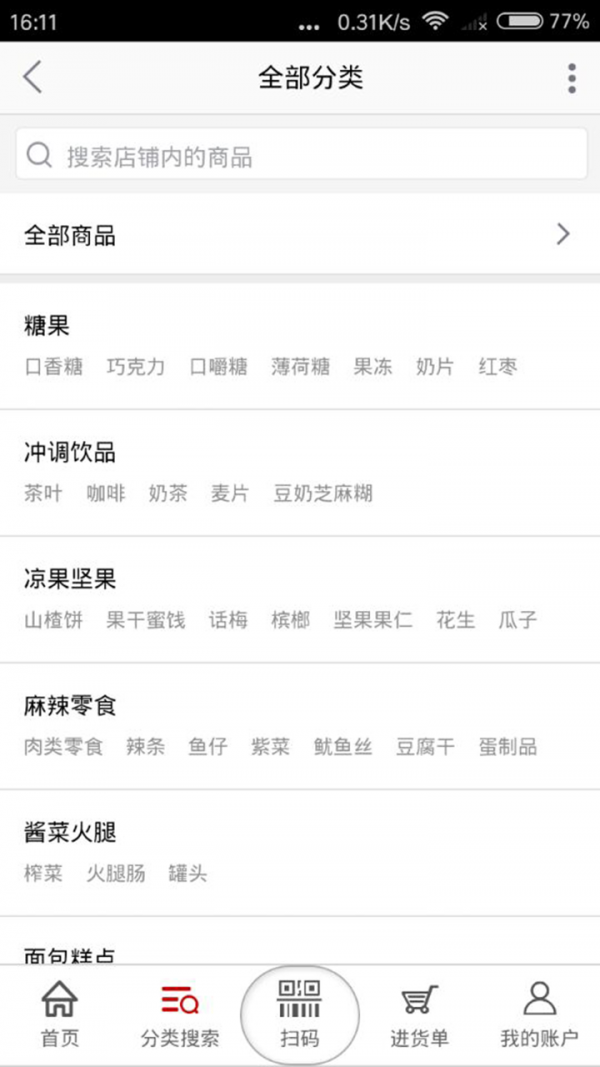Open the 全部商品 row
Image resolution: width=600 pixels, height=1067 pixels.
tap(300, 235)
